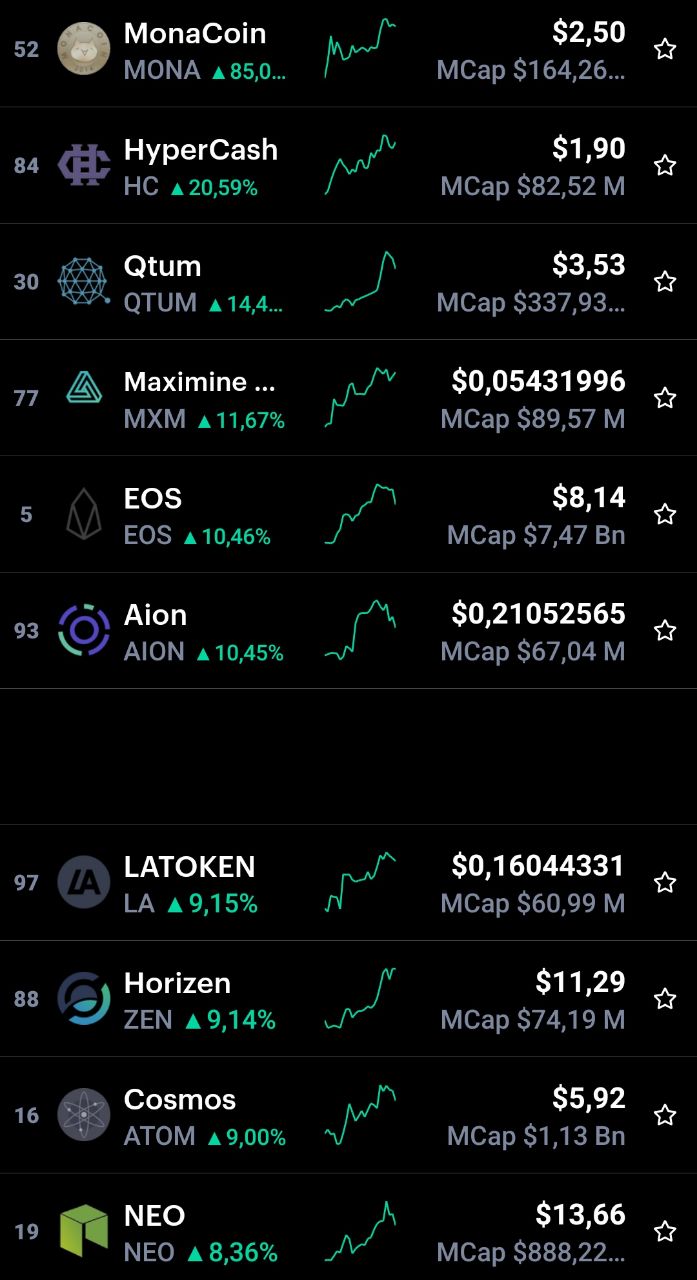Open EOS coin details
Screen dimensions: 697x1280
(348, 514)
